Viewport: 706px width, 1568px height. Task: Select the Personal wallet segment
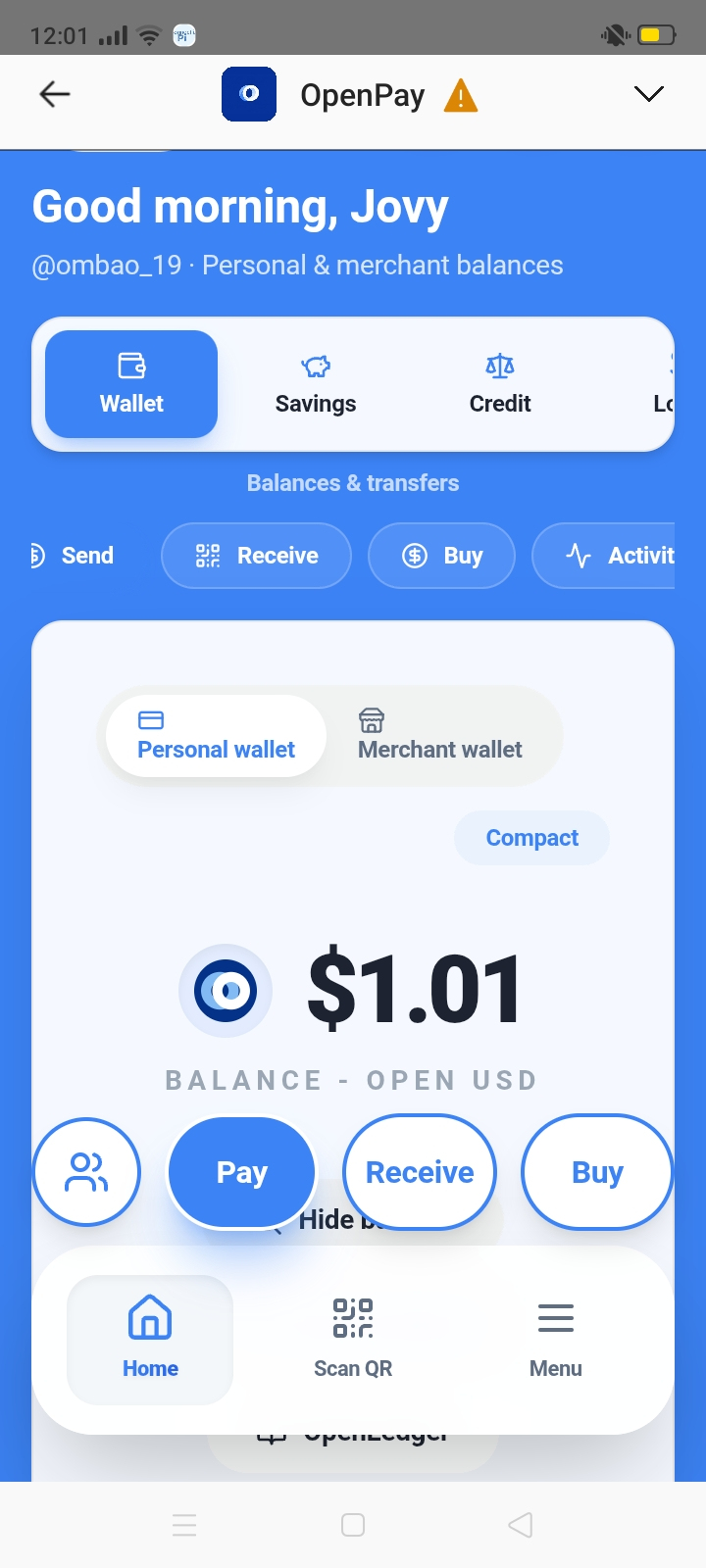tap(216, 735)
